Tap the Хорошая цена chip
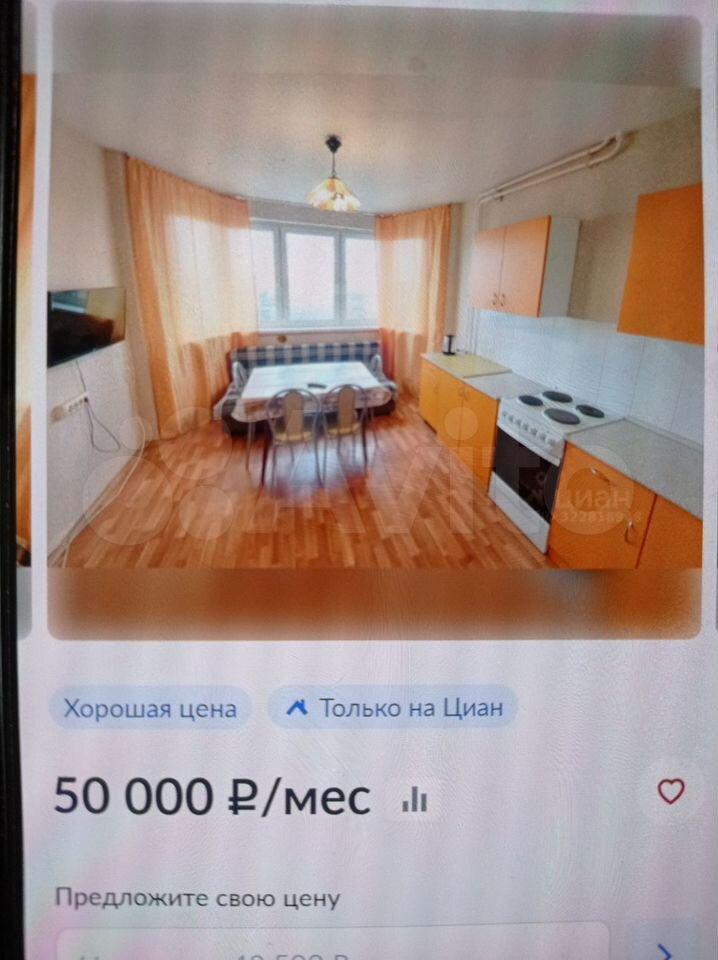The image size is (718, 960). 150,709
